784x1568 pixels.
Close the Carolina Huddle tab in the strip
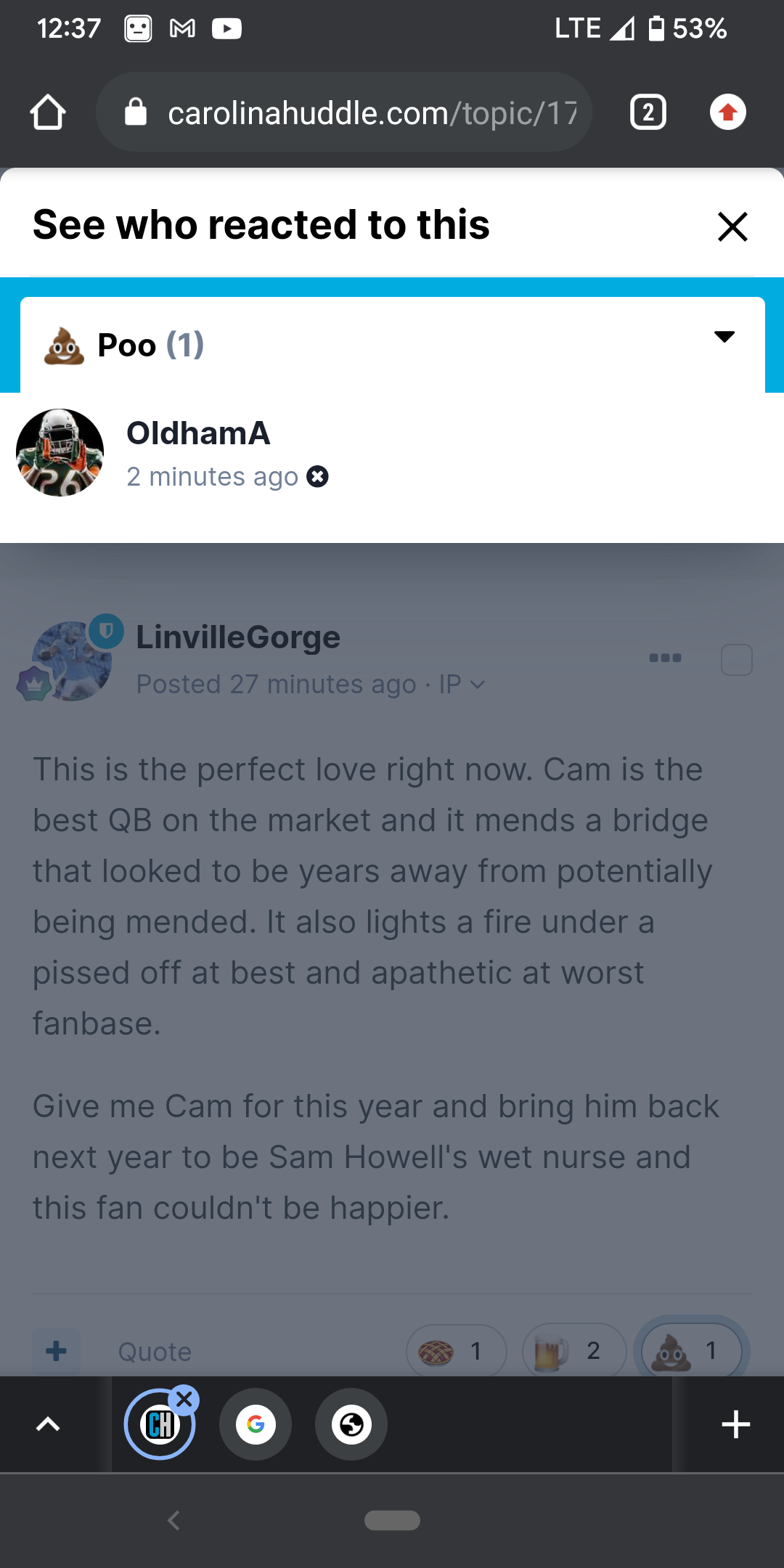click(x=184, y=1399)
